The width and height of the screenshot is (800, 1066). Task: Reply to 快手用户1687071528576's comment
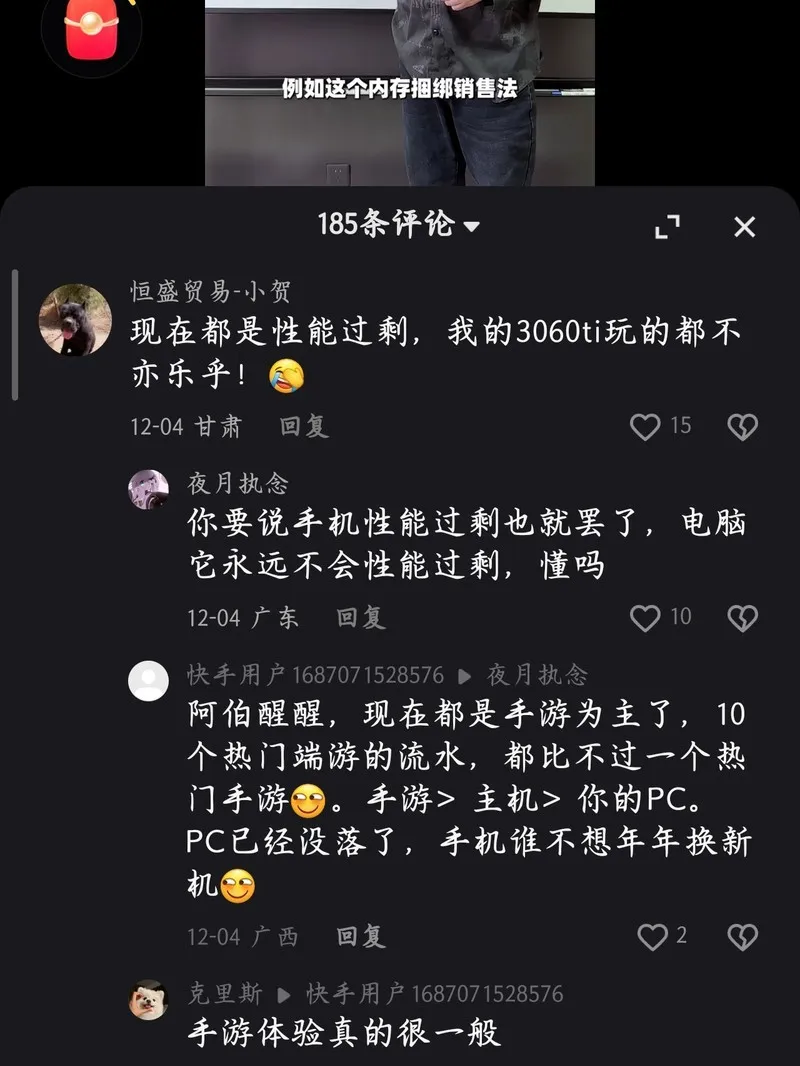click(x=361, y=937)
